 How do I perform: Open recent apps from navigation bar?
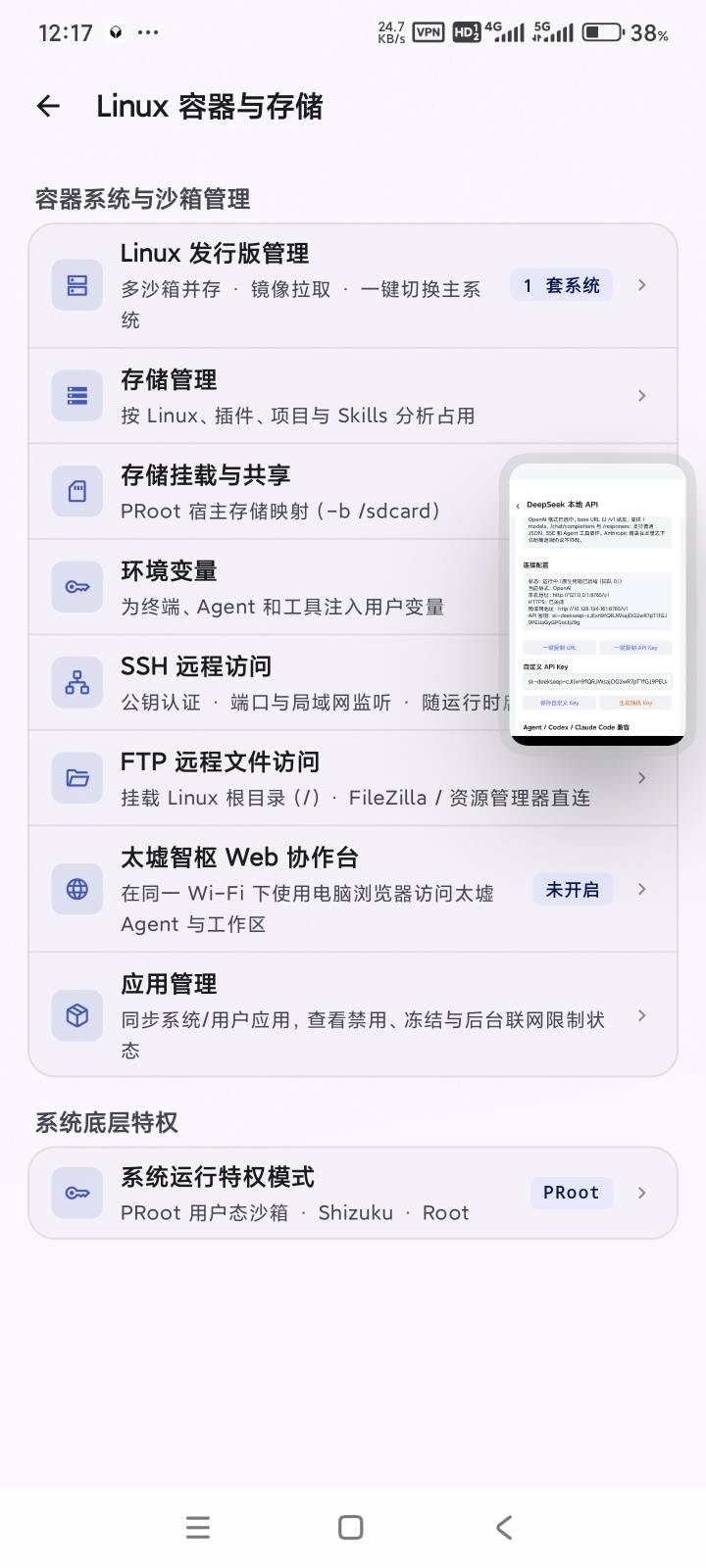(x=198, y=1527)
